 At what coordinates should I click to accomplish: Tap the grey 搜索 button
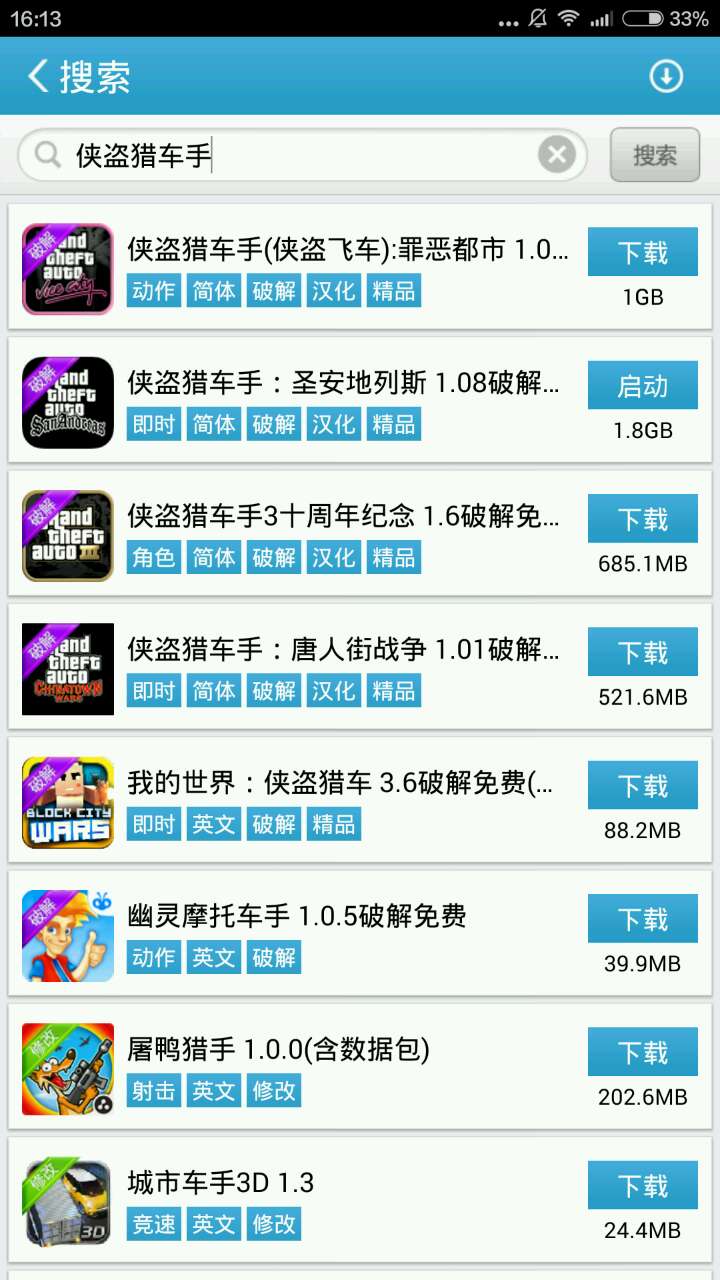coord(654,155)
